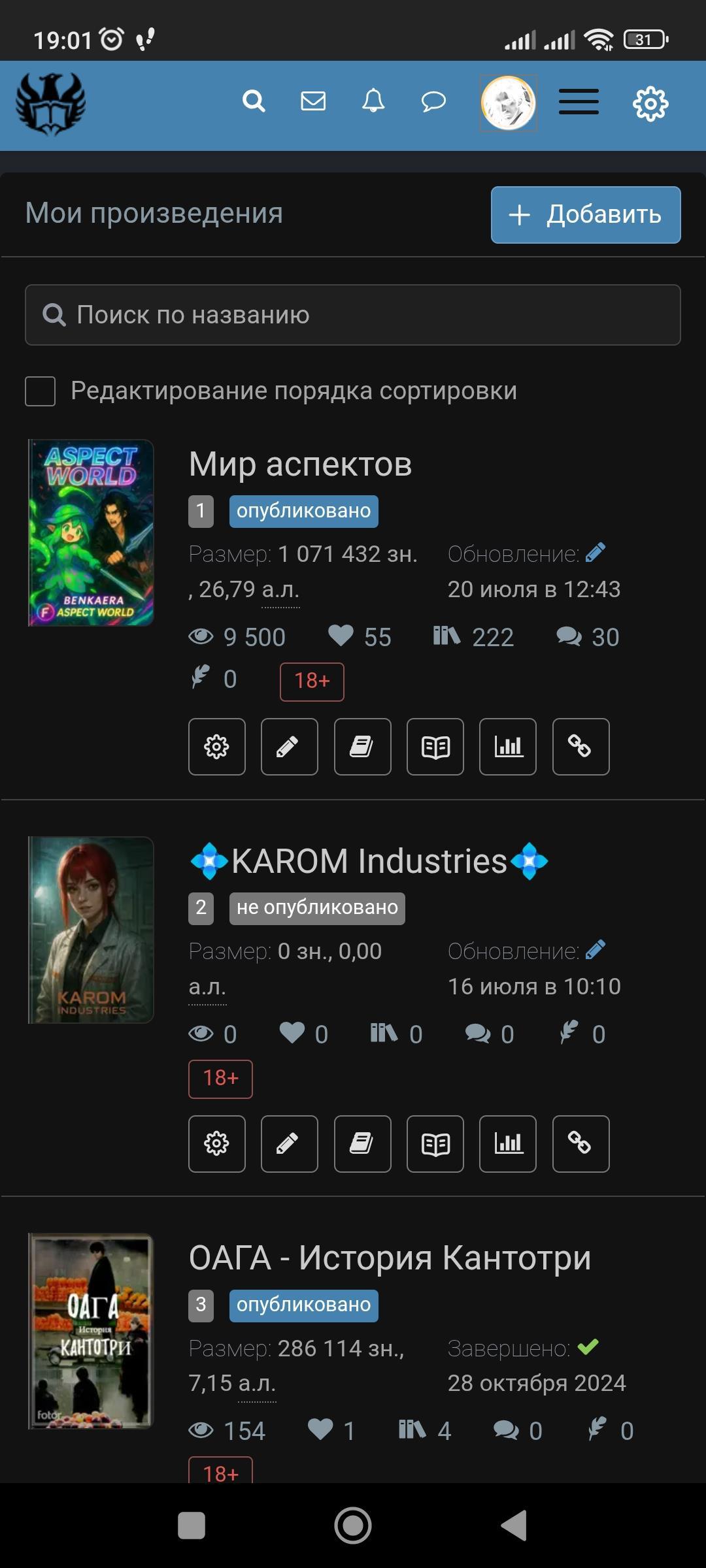The height and width of the screenshot is (1568, 706).
Task: Open the notifications bell
Action: pyautogui.click(x=373, y=101)
